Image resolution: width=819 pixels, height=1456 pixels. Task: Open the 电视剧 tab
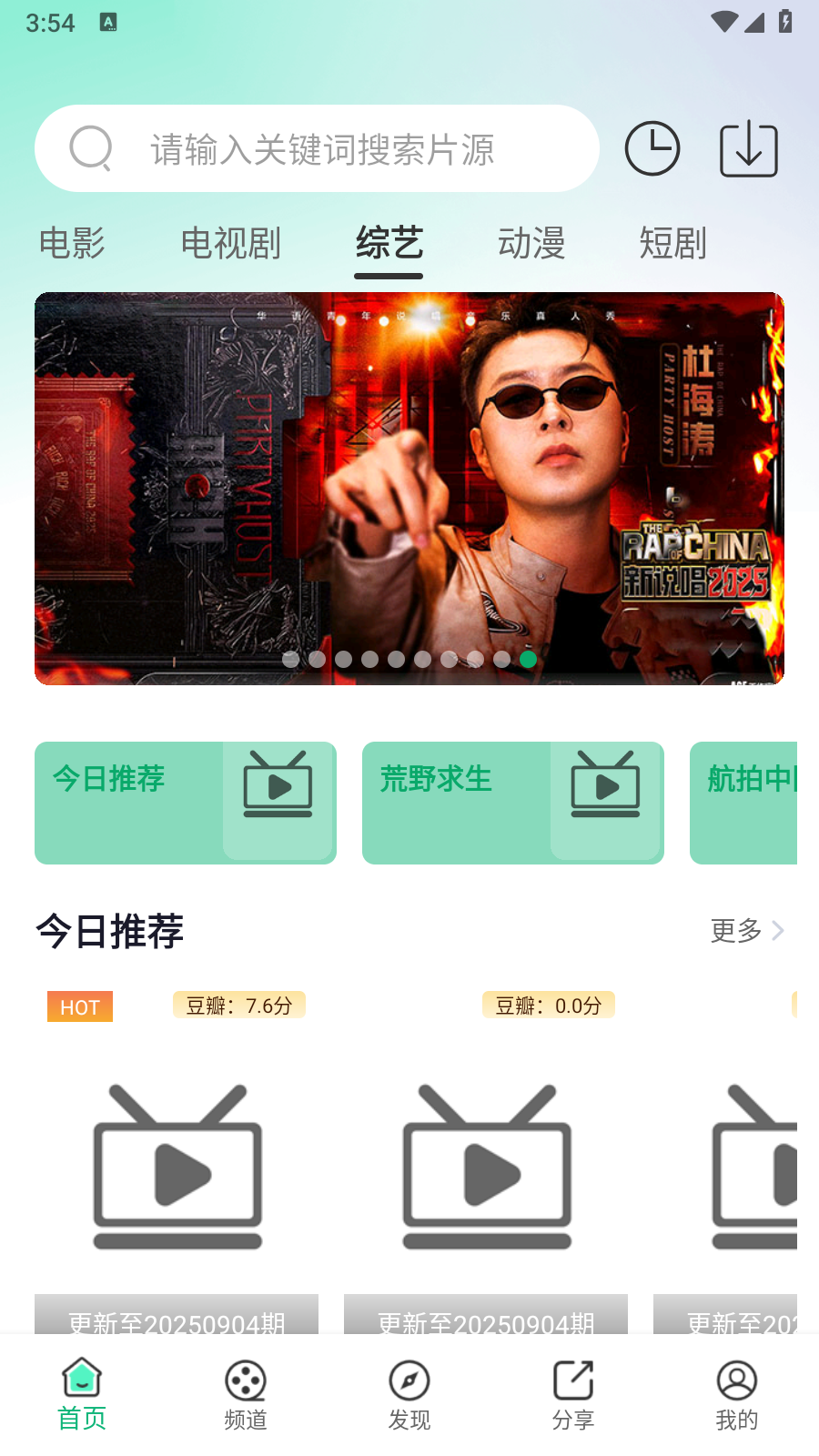coord(231,244)
